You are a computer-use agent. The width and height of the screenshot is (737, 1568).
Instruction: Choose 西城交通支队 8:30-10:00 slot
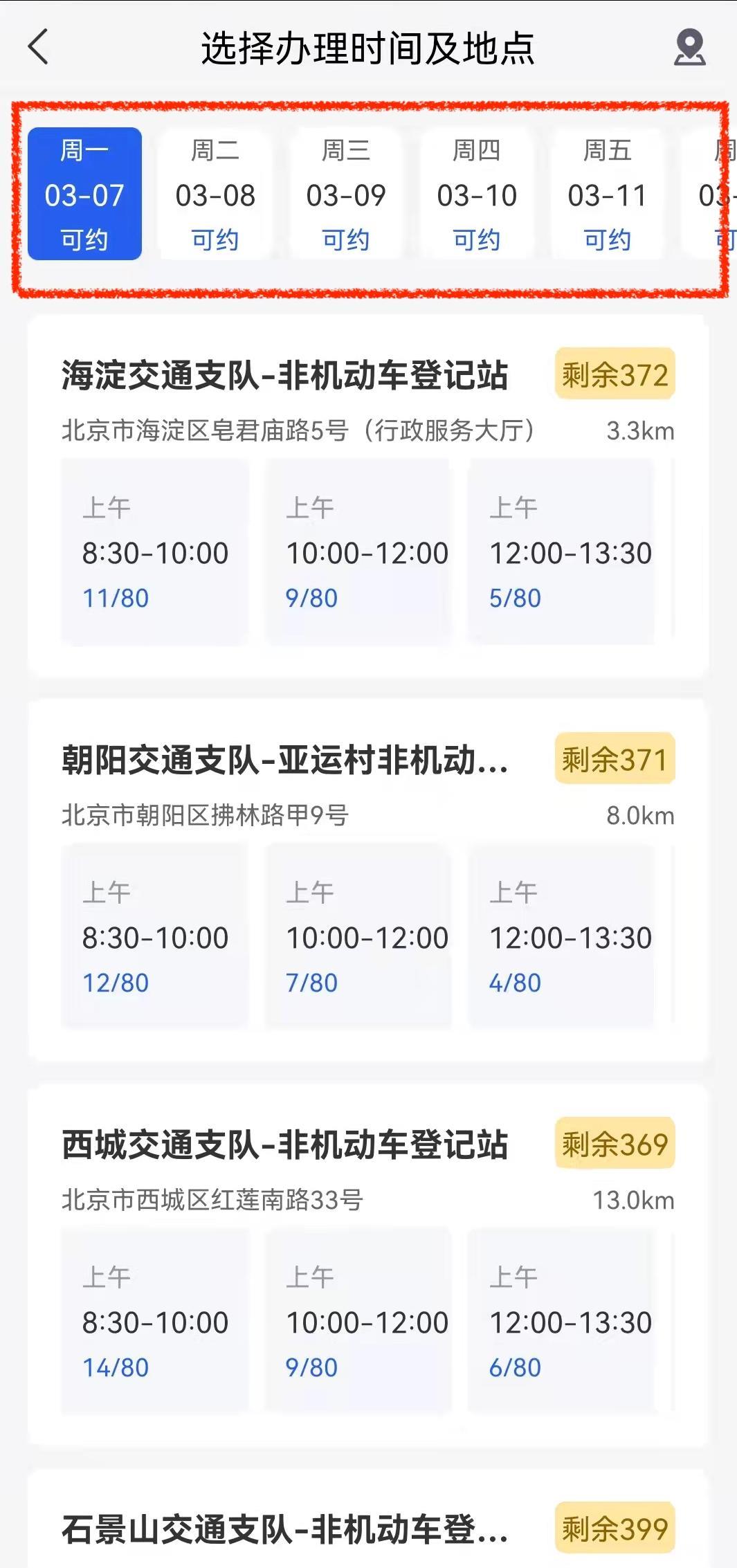click(155, 1321)
